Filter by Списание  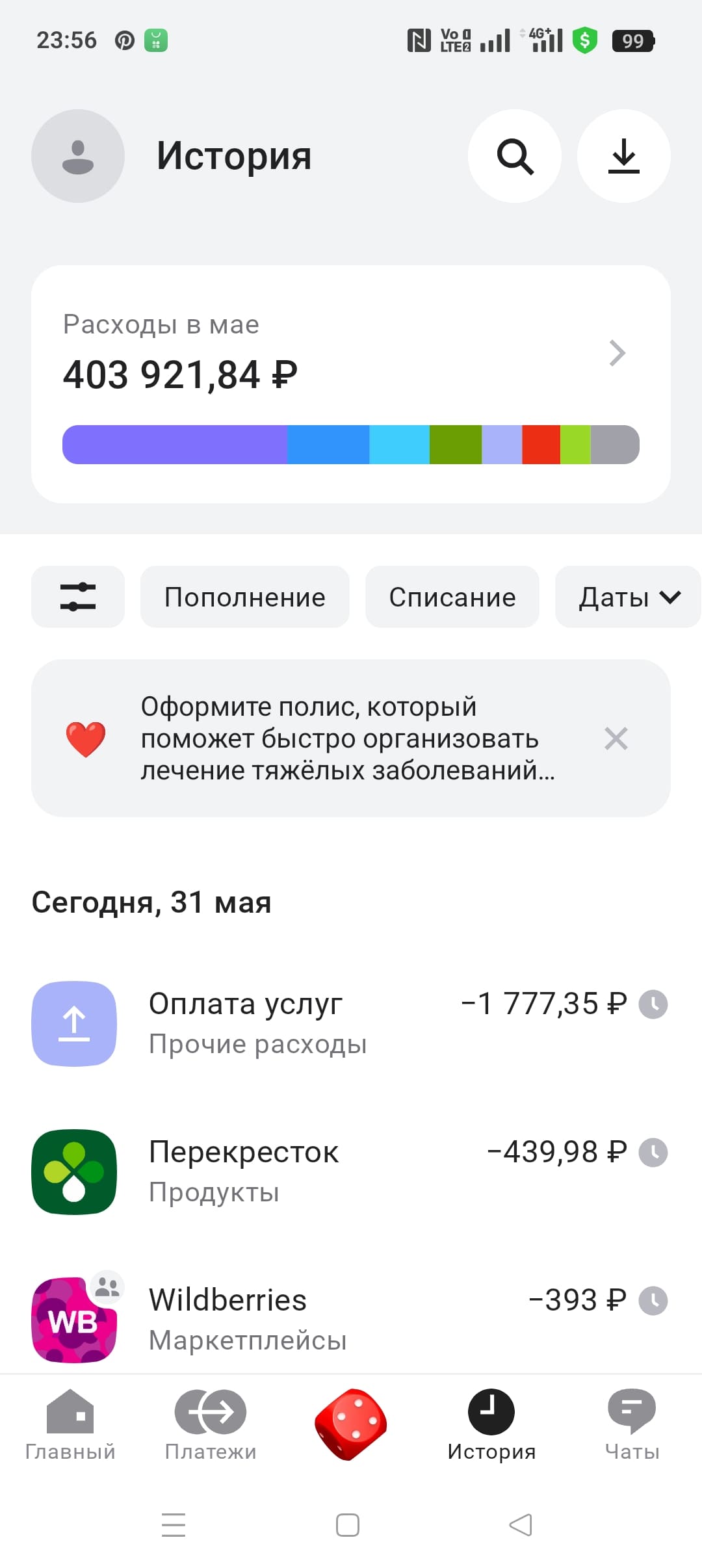pyautogui.click(x=452, y=597)
